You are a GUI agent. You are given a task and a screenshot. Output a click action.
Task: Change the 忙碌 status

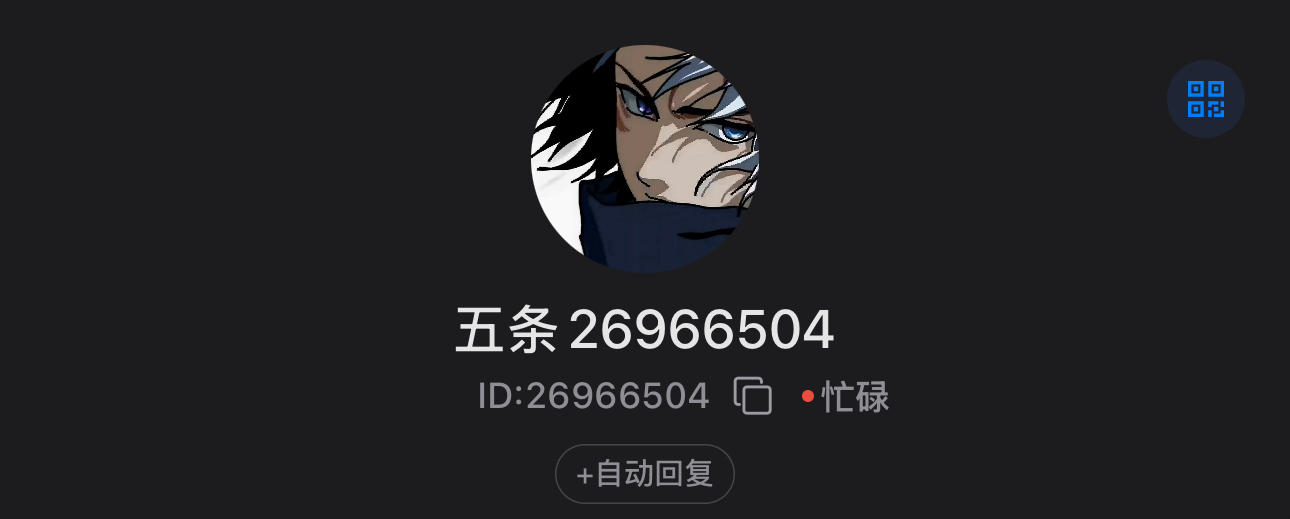coord(846,397)
